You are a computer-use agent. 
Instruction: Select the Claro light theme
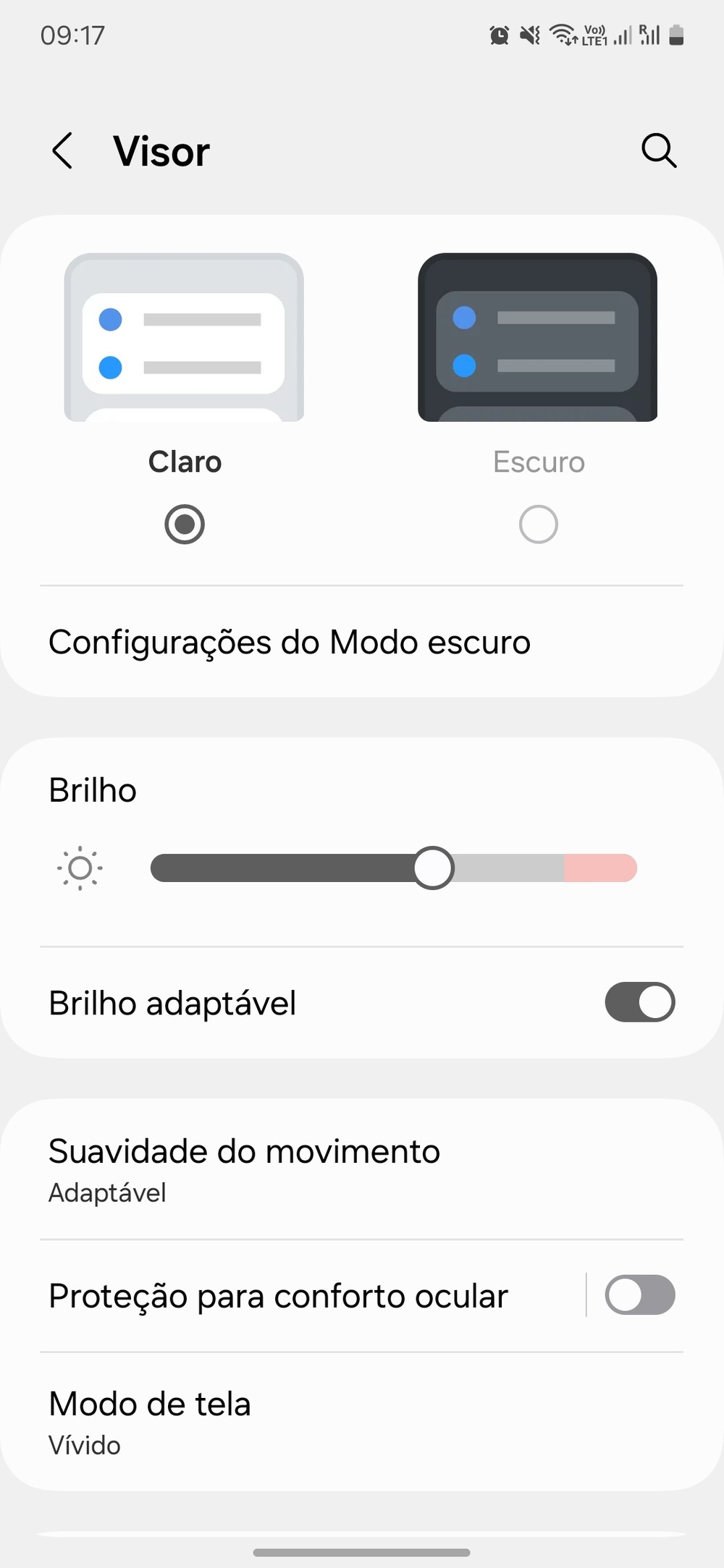click(x=185, y=524)
